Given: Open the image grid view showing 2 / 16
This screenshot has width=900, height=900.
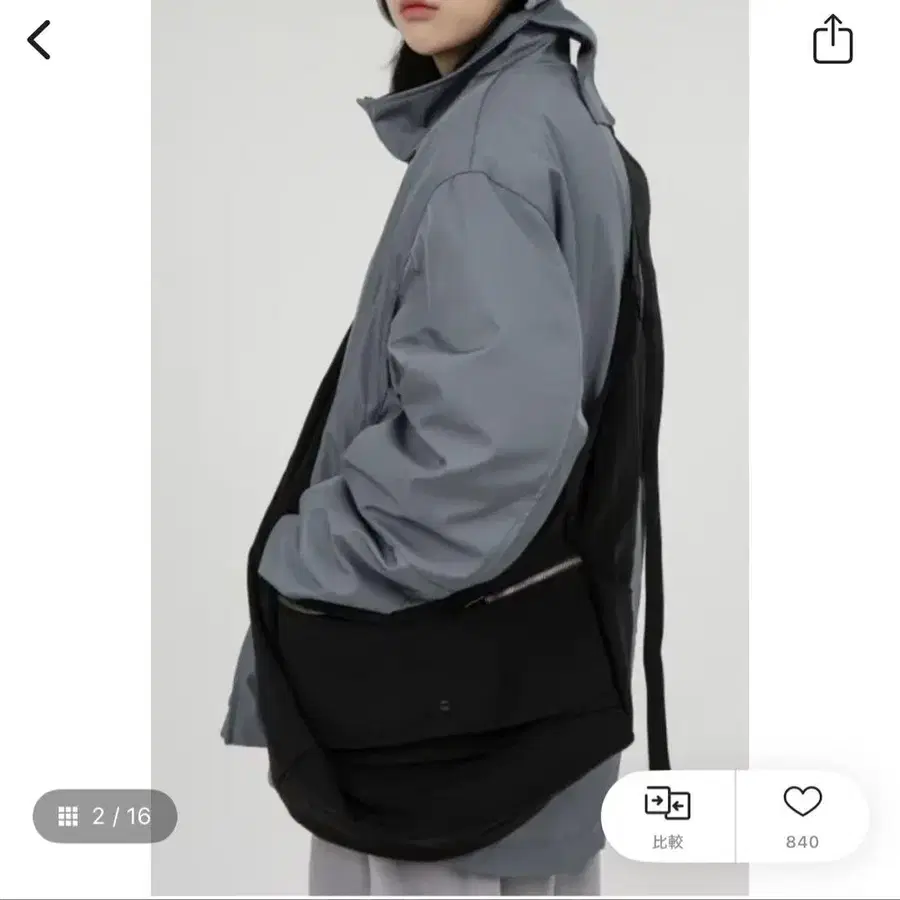Looking at the screenshot, I should [x=105, y=816].
